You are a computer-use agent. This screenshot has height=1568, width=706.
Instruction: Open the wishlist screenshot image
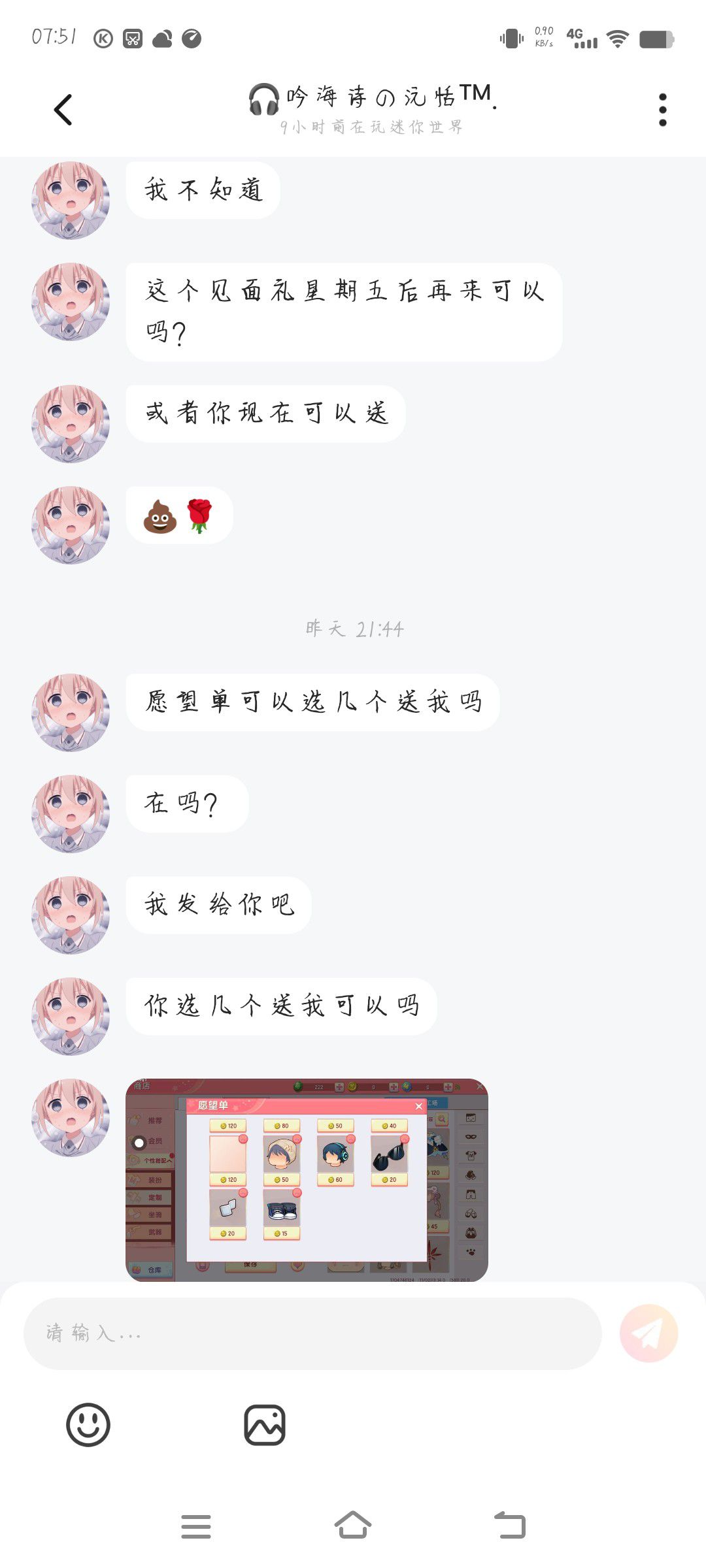307,1180
